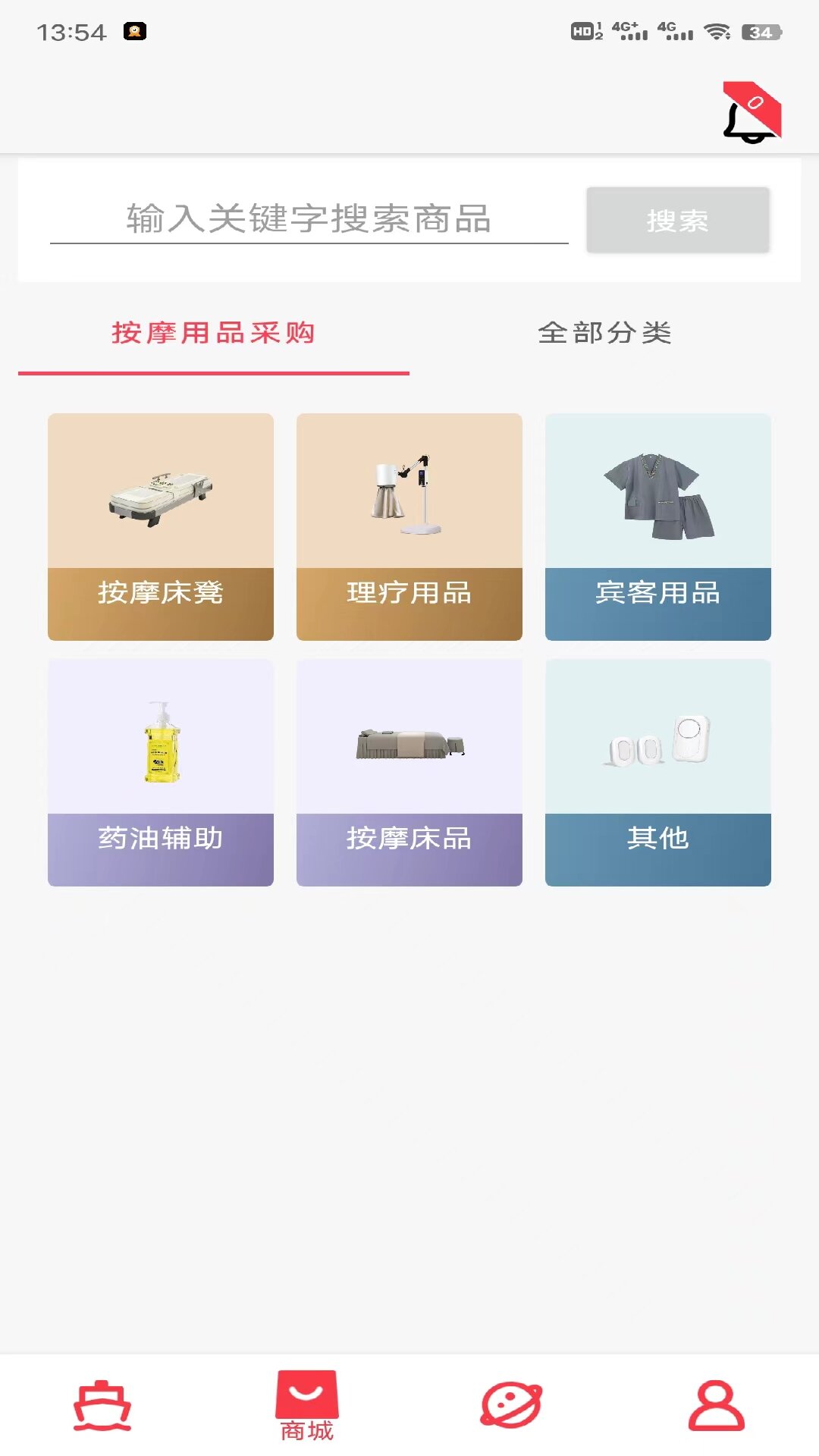Open the 理疗用品 category card
819x1456 pixels.
click(409, 527)
